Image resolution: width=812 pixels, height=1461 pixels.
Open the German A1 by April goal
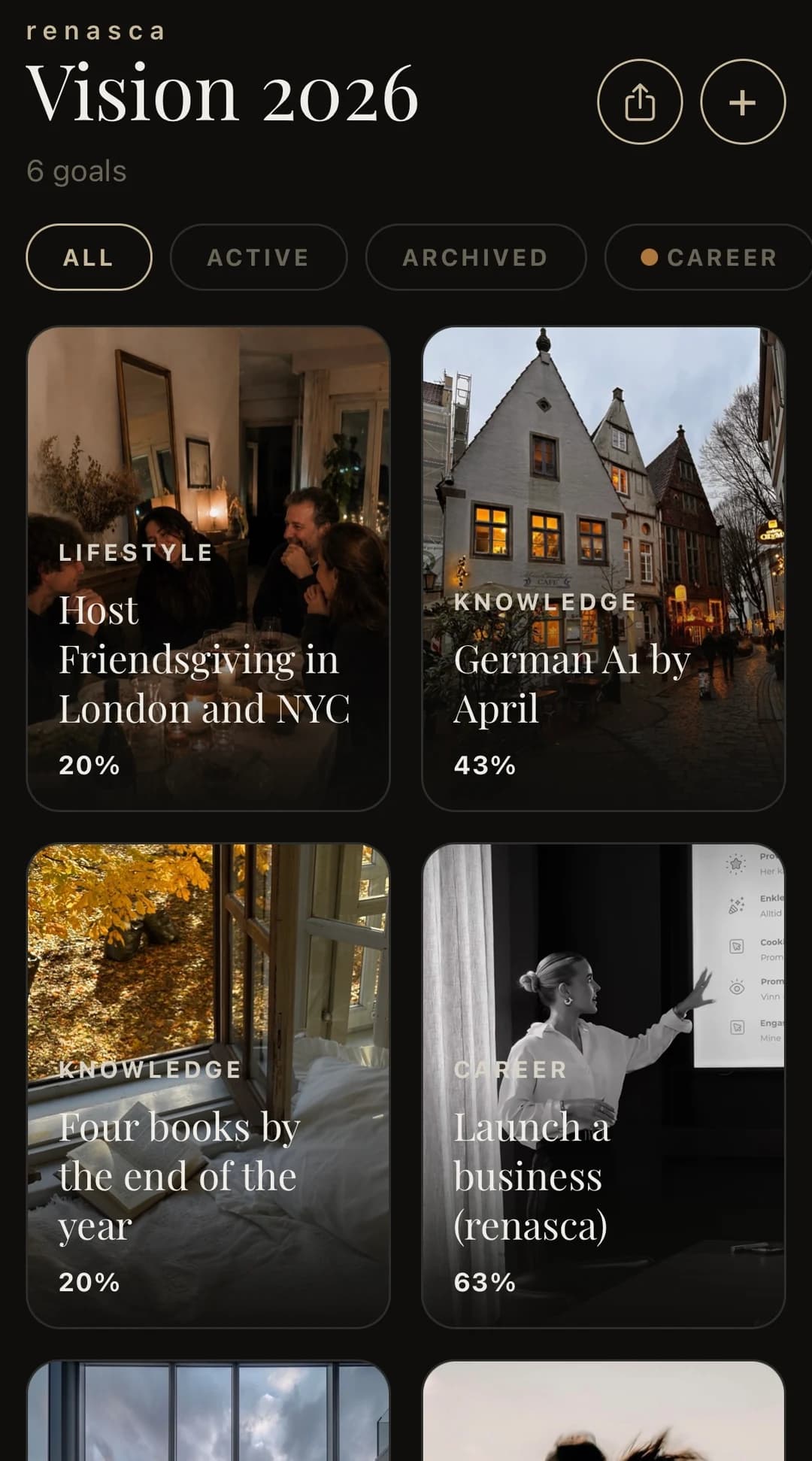click(604, 568)
